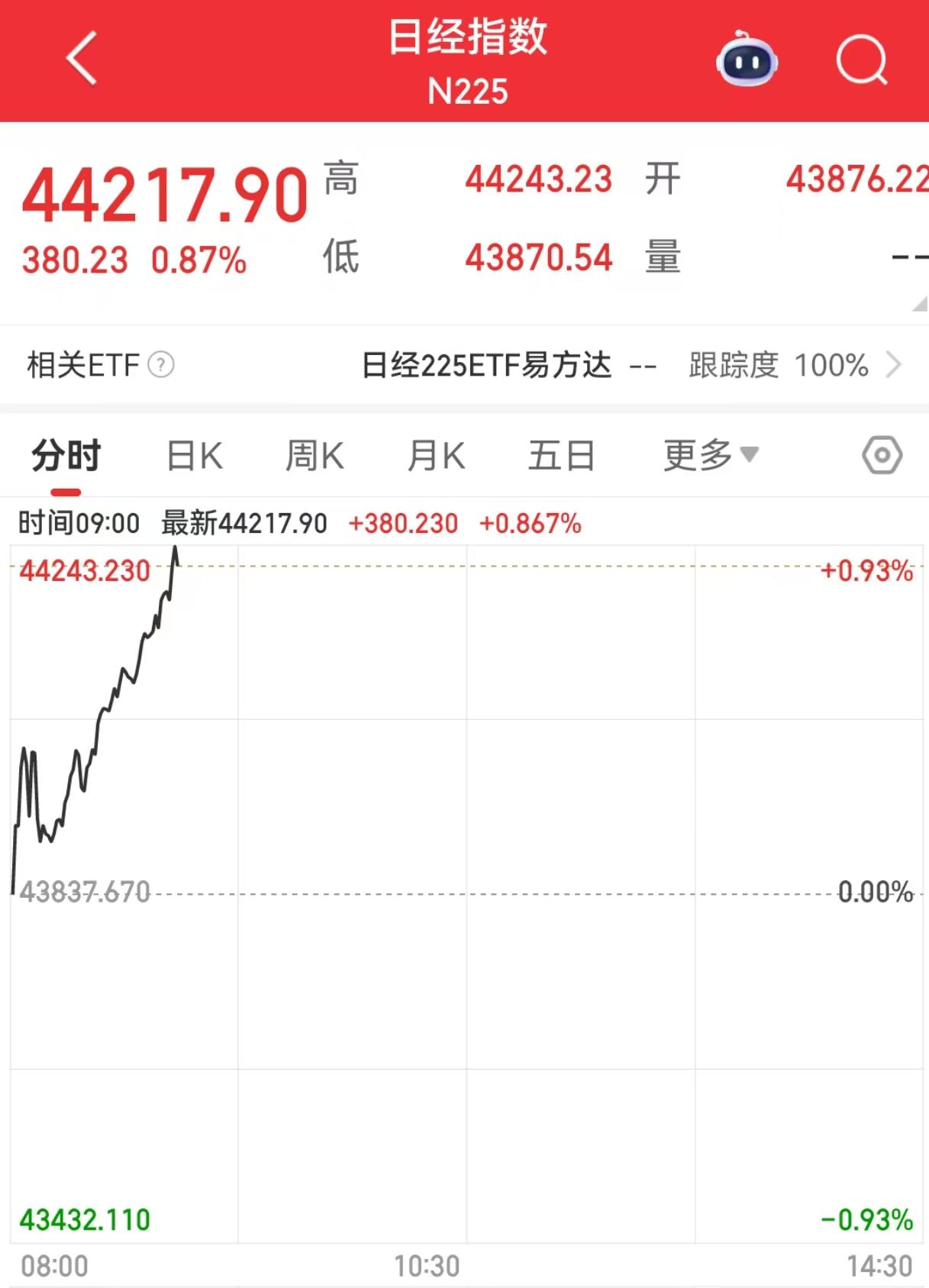Switch to the 五日 chart tab
Screen dimensions: 929x1288
[x=561, y=457]
